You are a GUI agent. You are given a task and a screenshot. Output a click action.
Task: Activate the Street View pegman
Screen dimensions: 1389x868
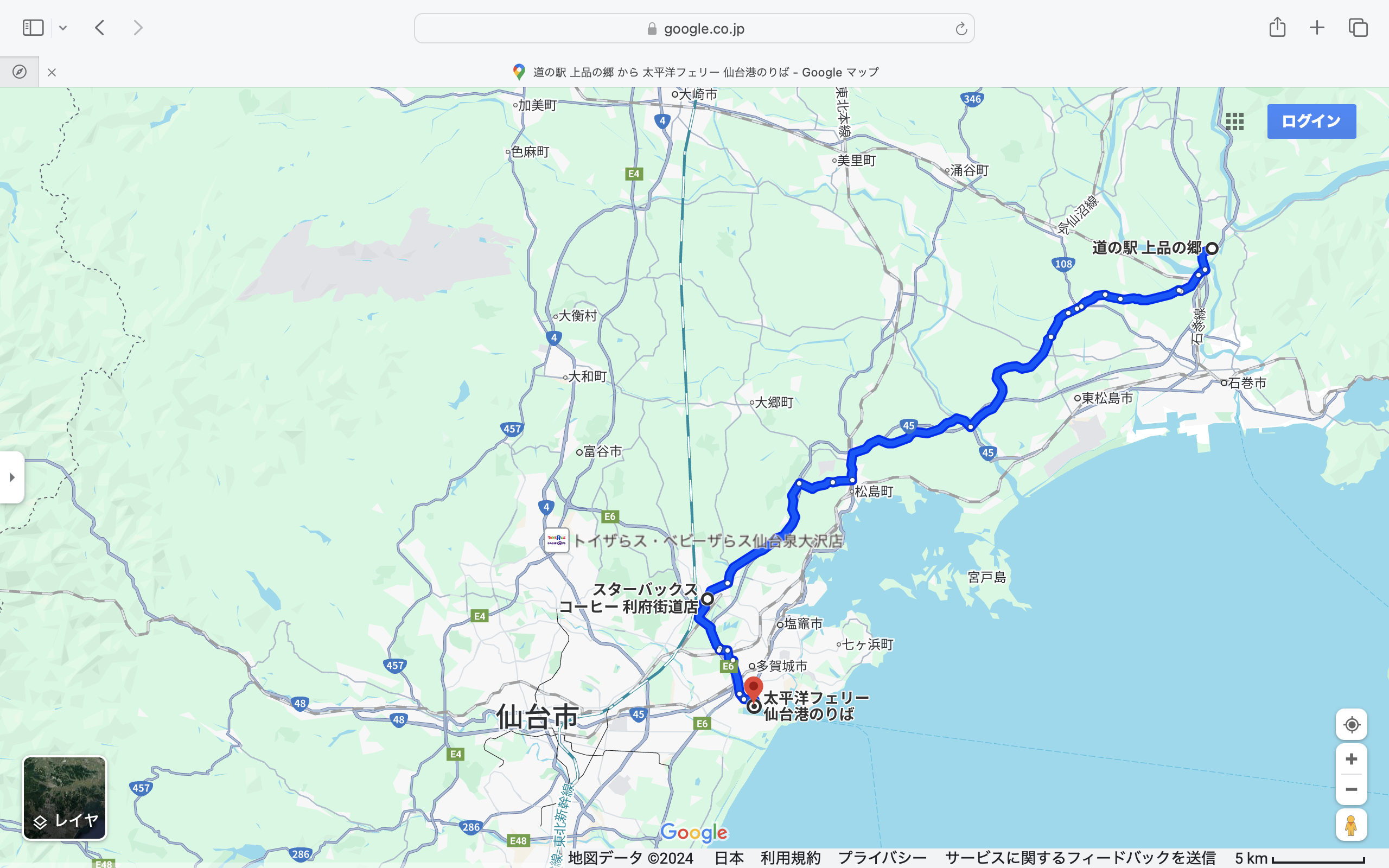1351,825
